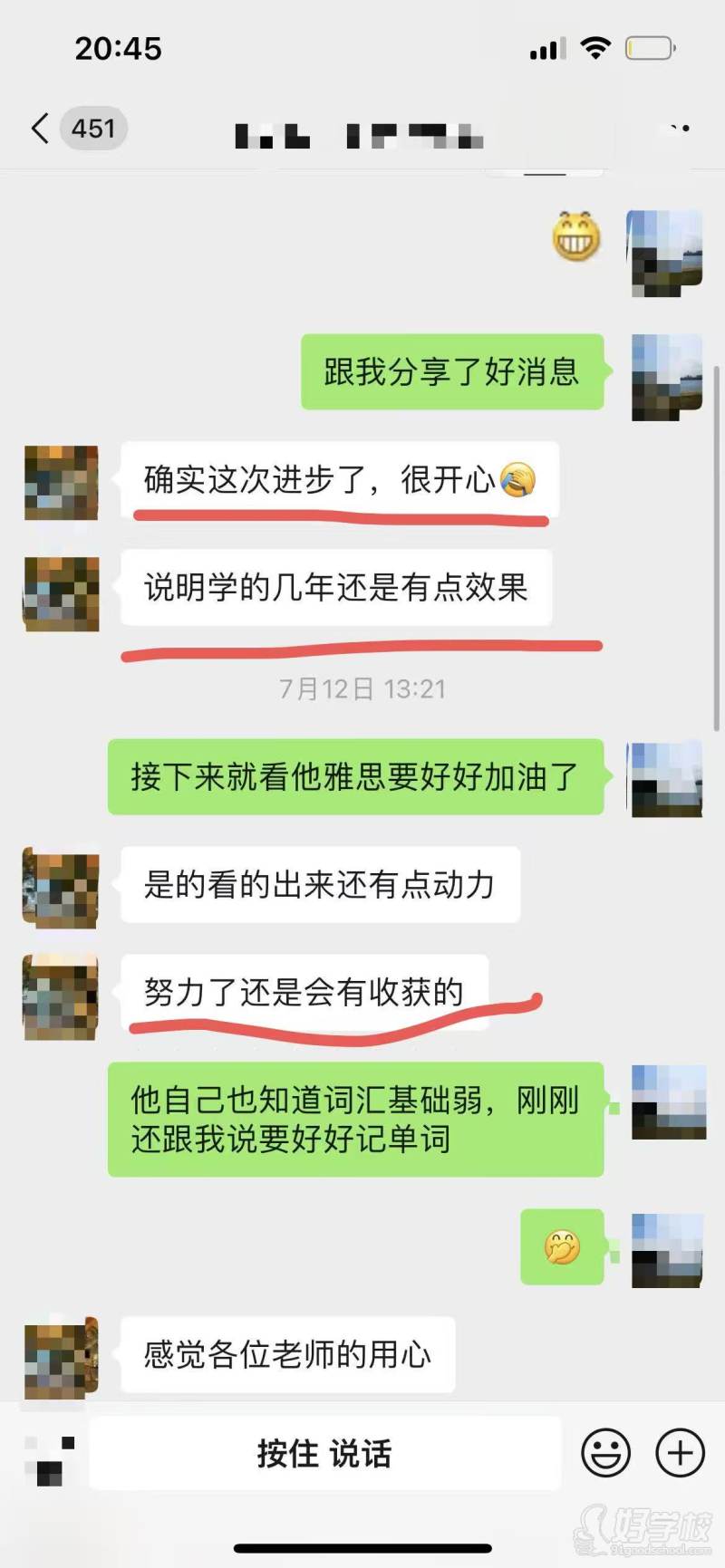The height and width of the screenshot is (1568, 725).
Task: Tap the back chevron to leave chat
Action: [x=38, y=128]
